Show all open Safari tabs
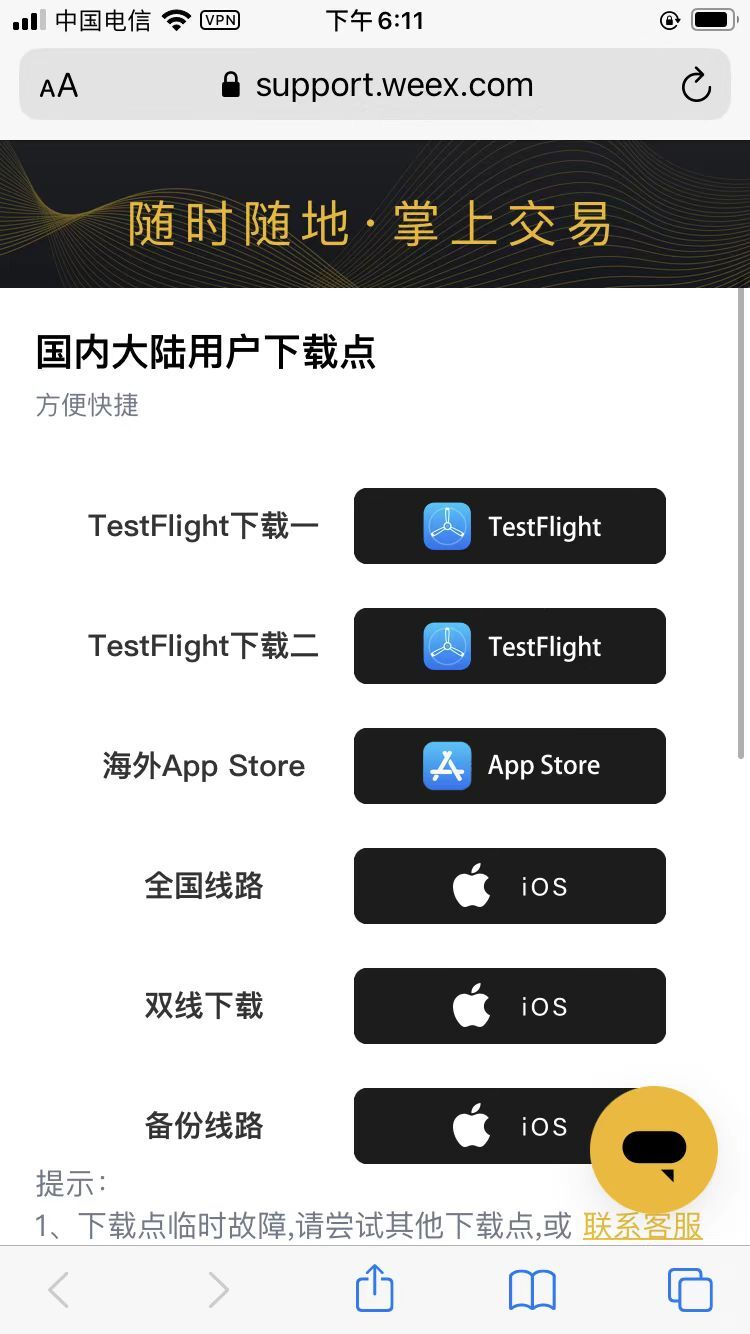The image size is (750, 1334). [690, 1289]
